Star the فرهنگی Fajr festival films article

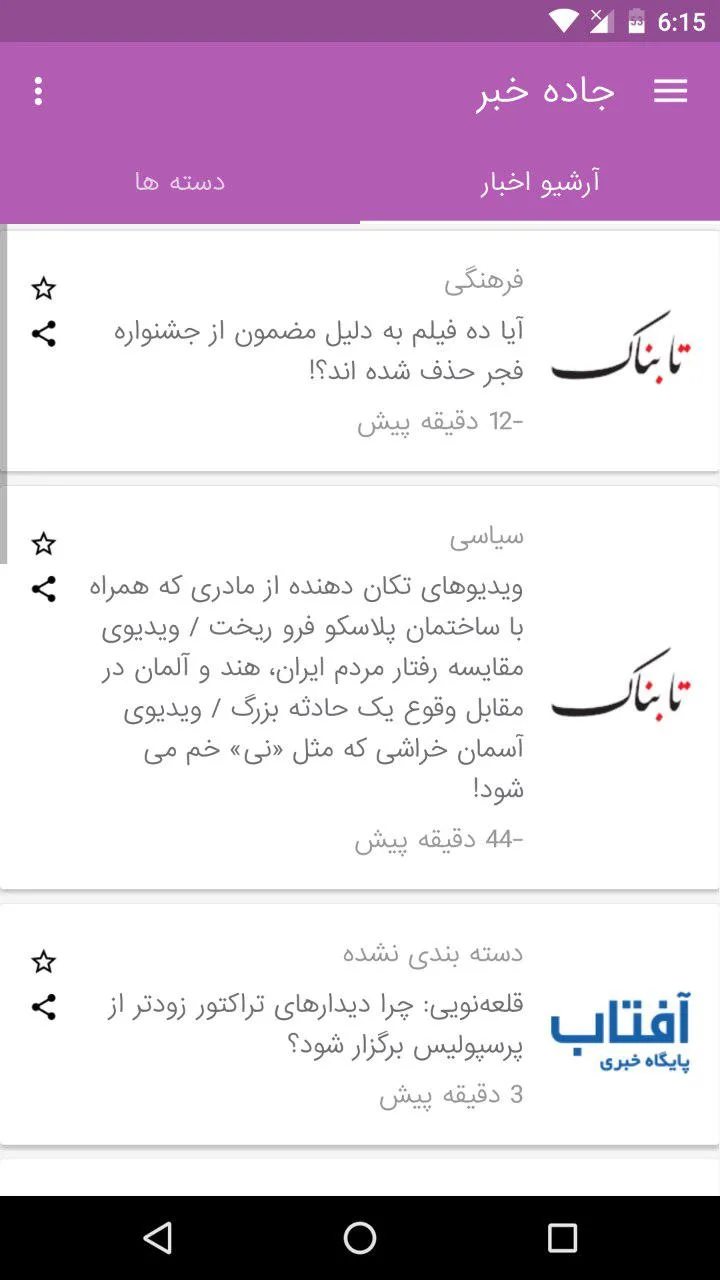pyautogui.click(x=44, y=289)
